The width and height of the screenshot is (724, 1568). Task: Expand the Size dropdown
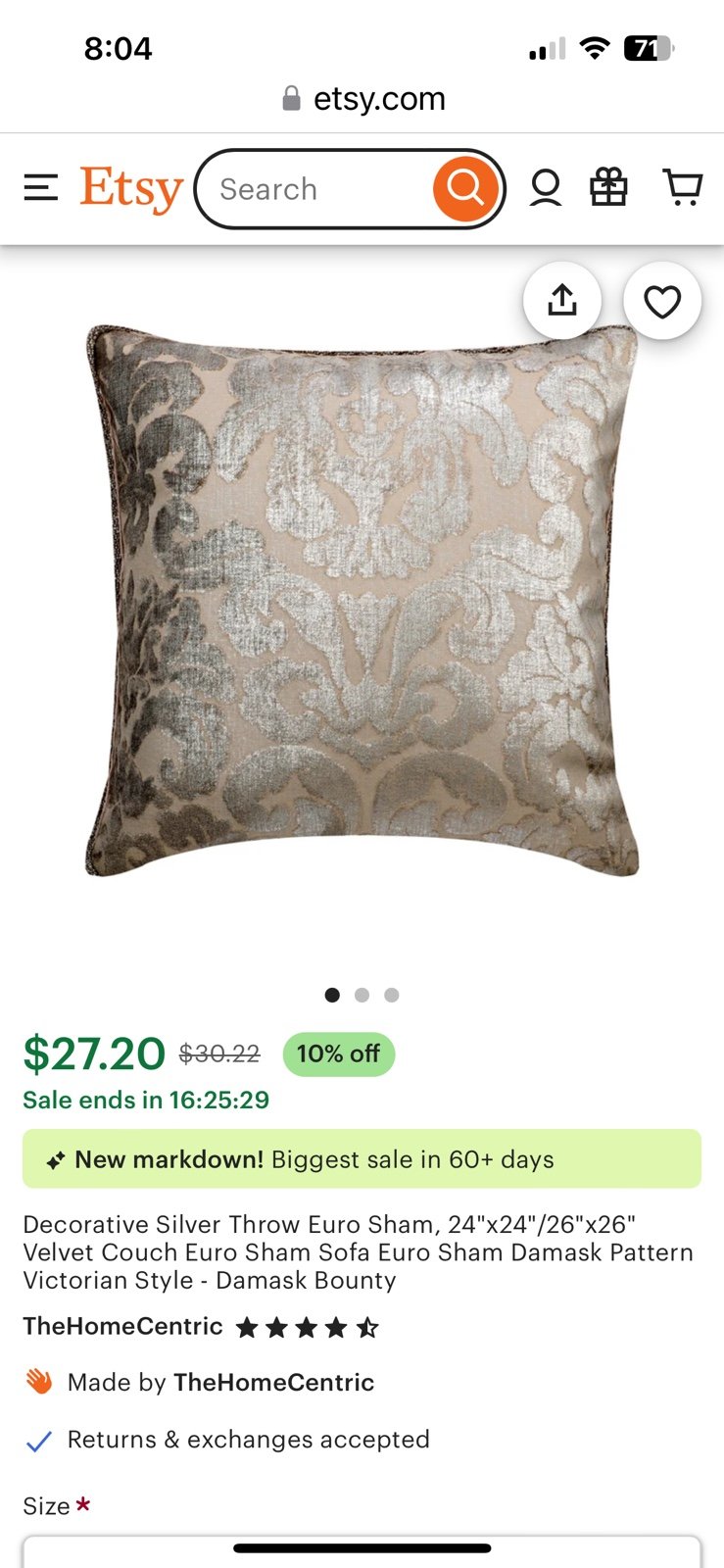[x=362, y=1552]
